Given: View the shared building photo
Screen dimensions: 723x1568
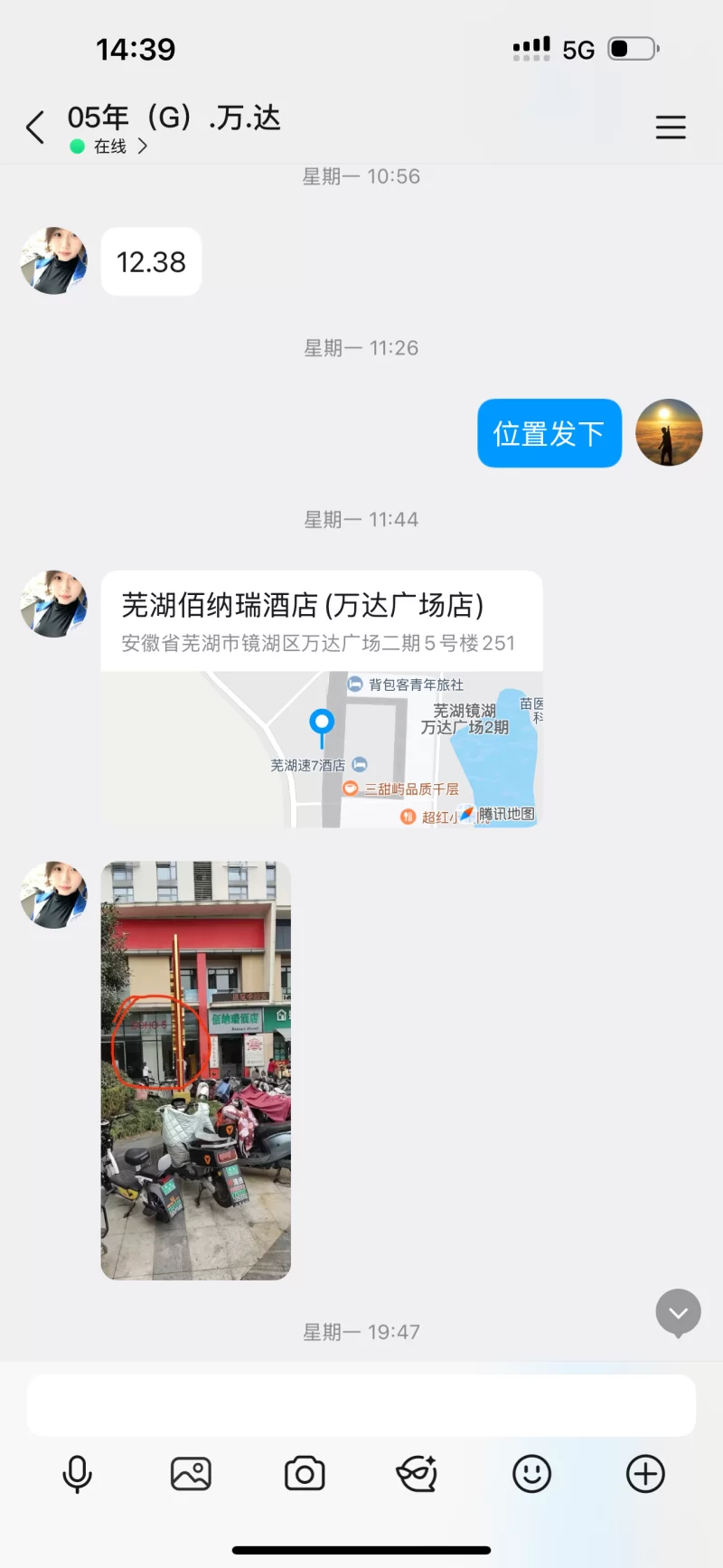Looking at the screenshot, I should [x=195, y=1070].
